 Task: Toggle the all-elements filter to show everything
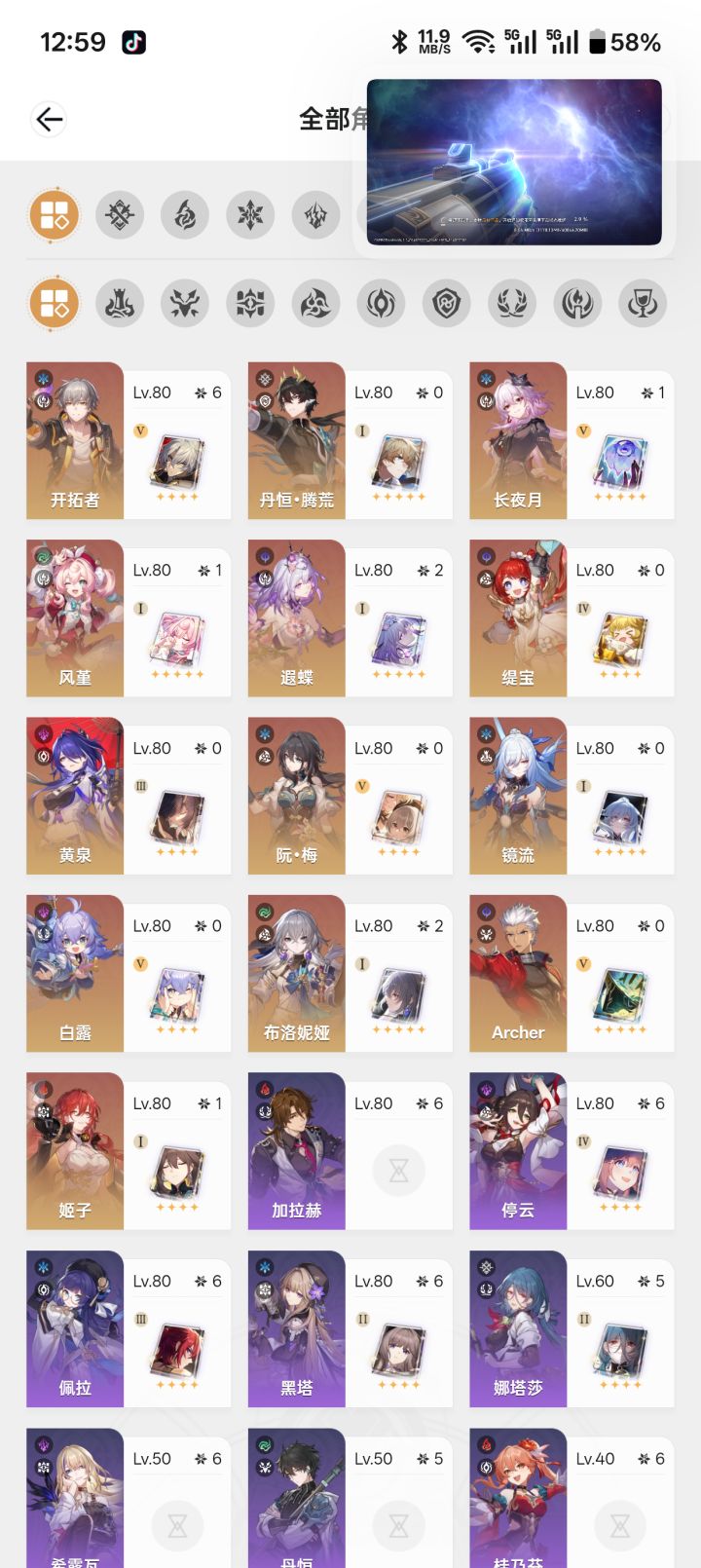coord(54,214)
